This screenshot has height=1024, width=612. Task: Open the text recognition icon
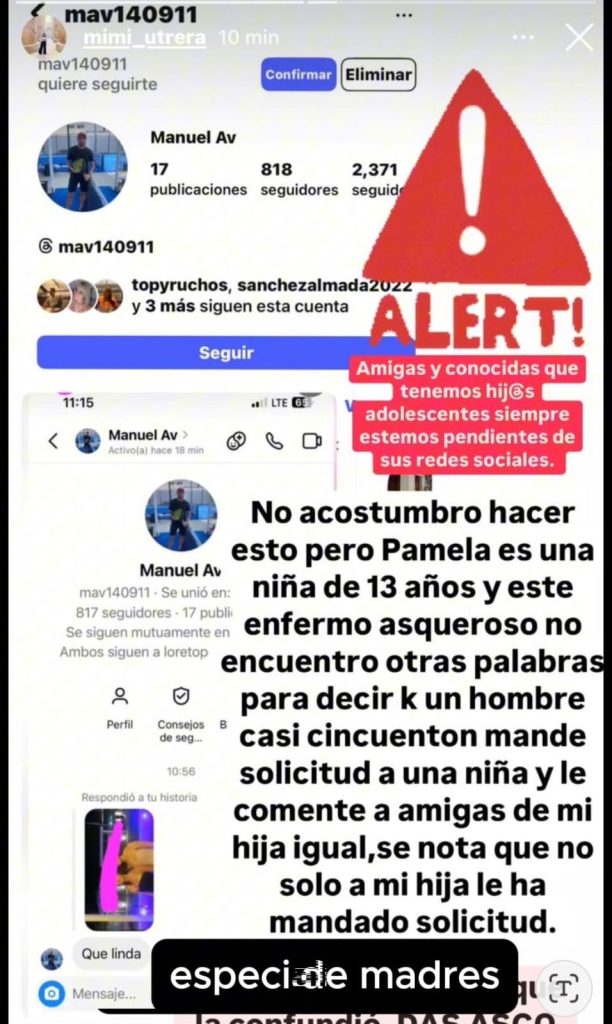pyautogui.click(x=566, y=988)
